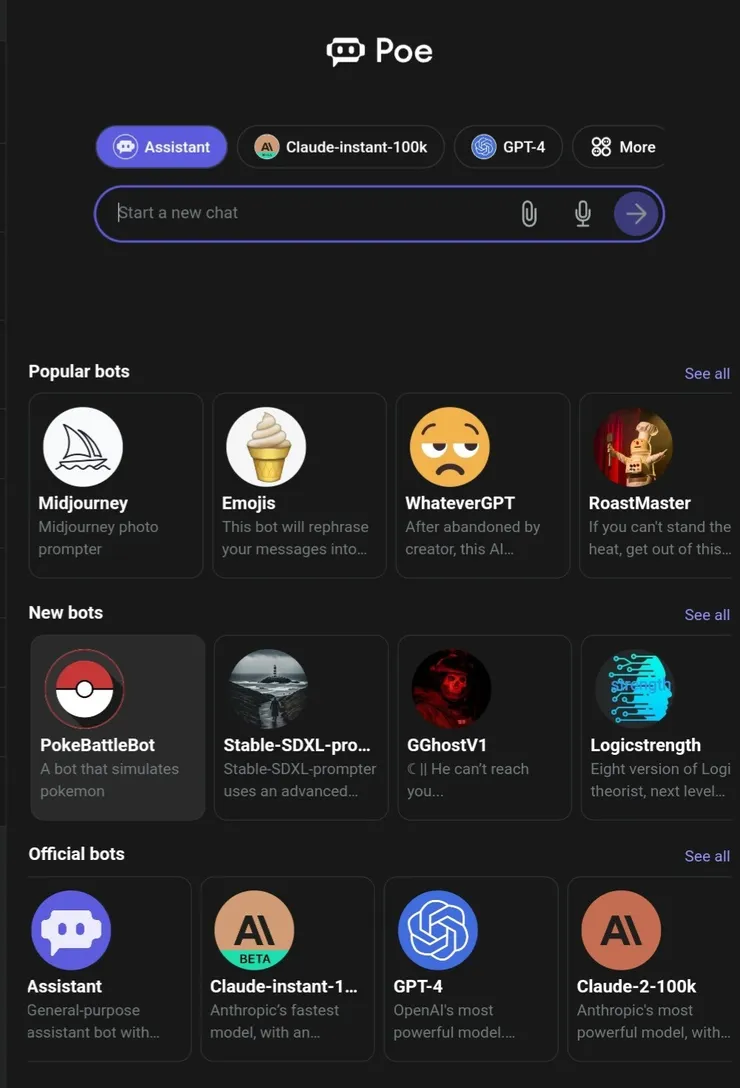The image size is (740, 1088).
Task: Select the GPT-4 chip
Action: 509,147
